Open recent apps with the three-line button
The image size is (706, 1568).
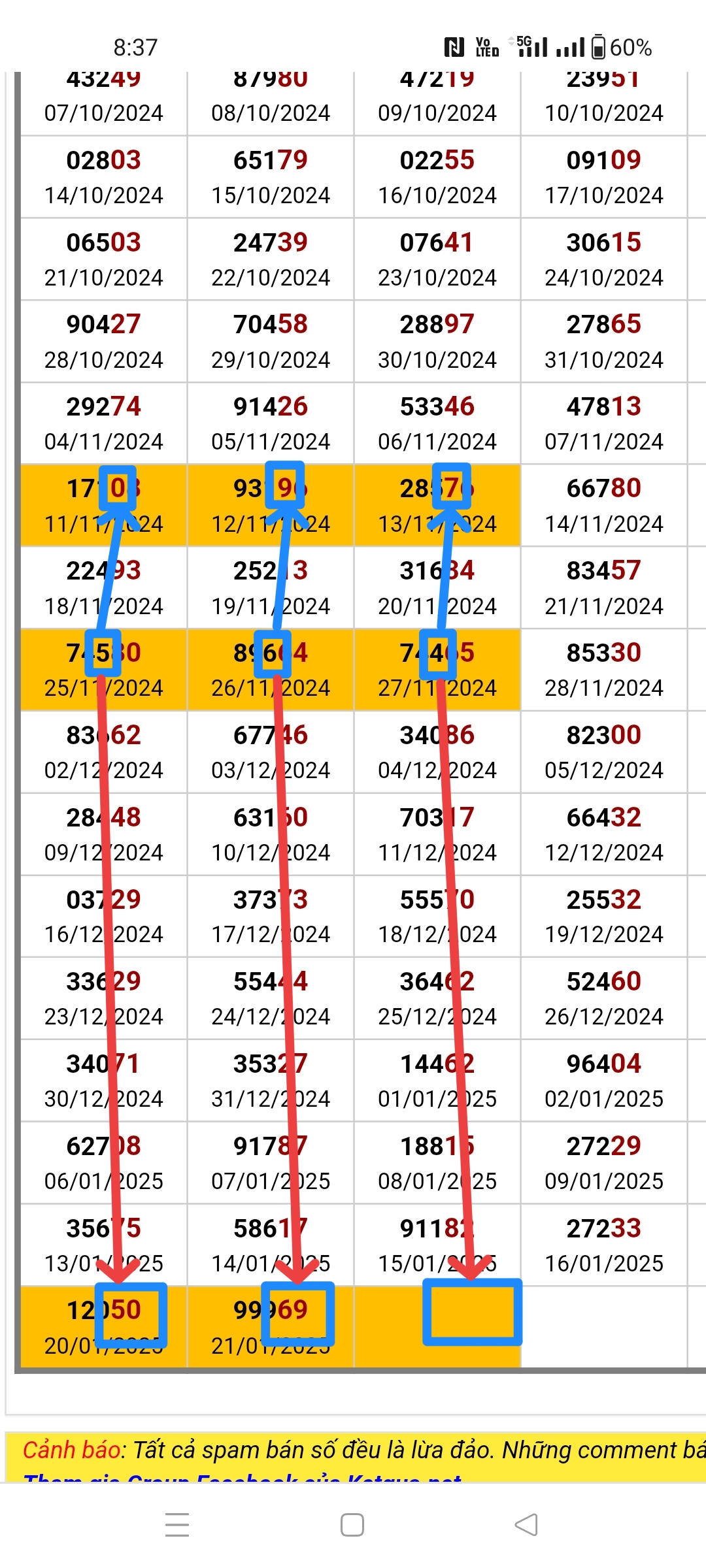[x=177, y=1525]
